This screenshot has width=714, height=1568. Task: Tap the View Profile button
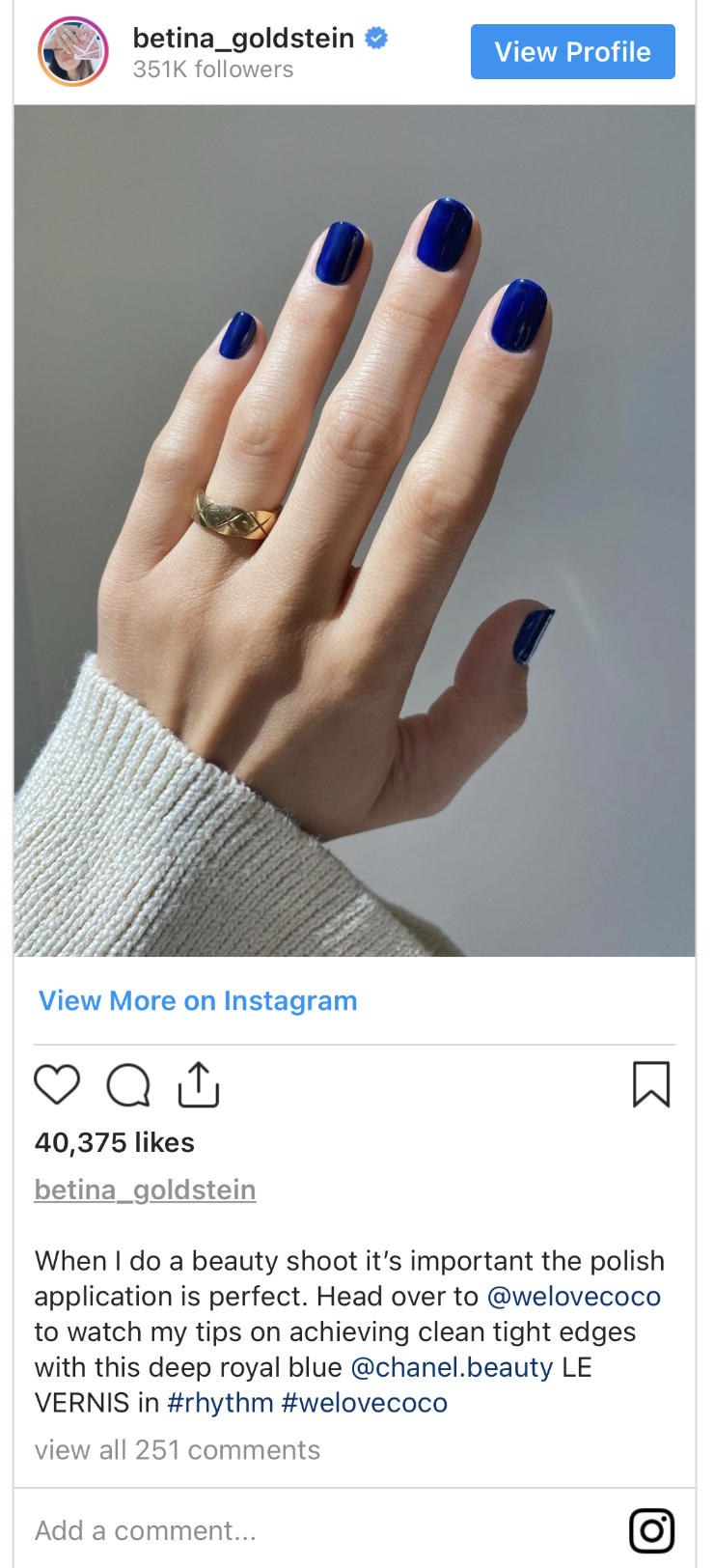pyautogui.click(x=572, y=52)
